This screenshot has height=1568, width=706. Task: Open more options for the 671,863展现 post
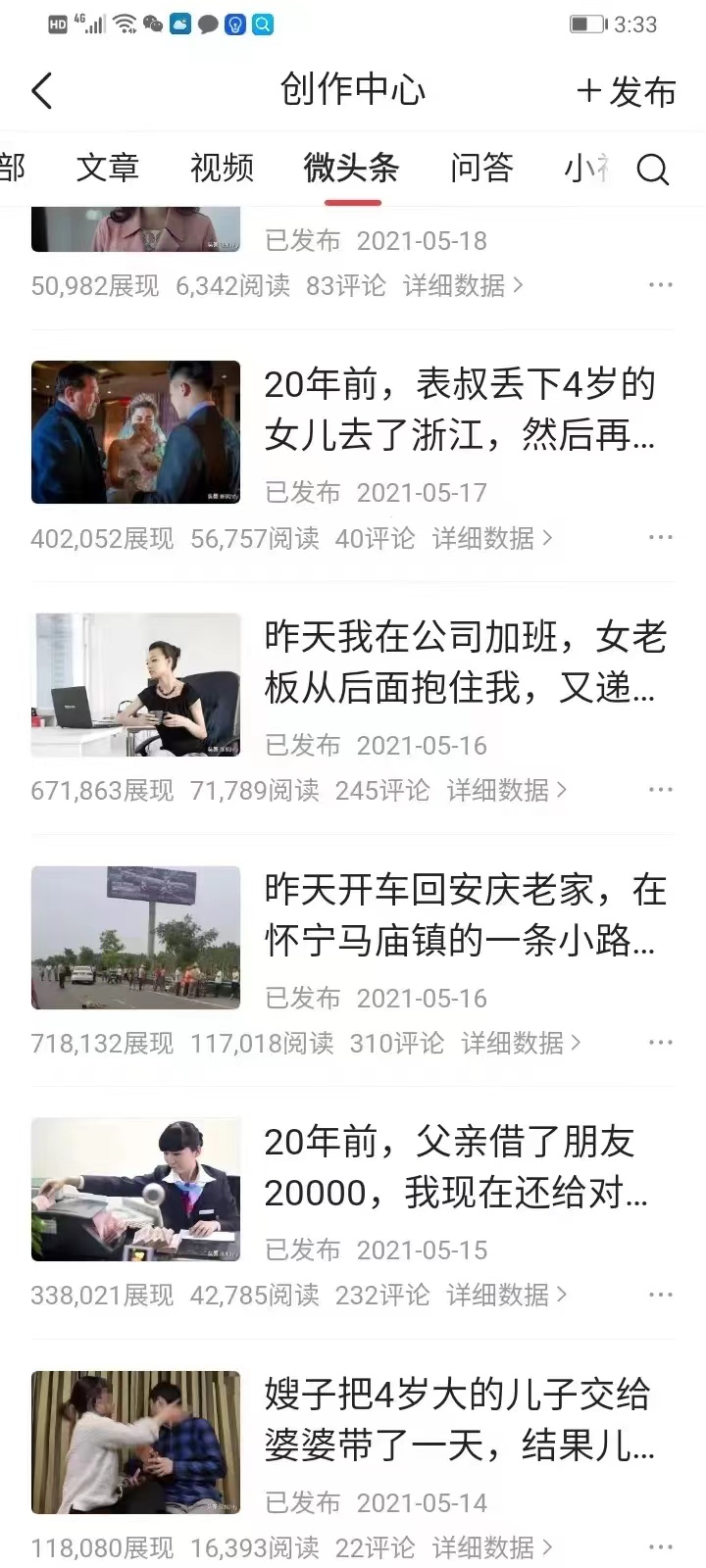[x=662, y=790]
